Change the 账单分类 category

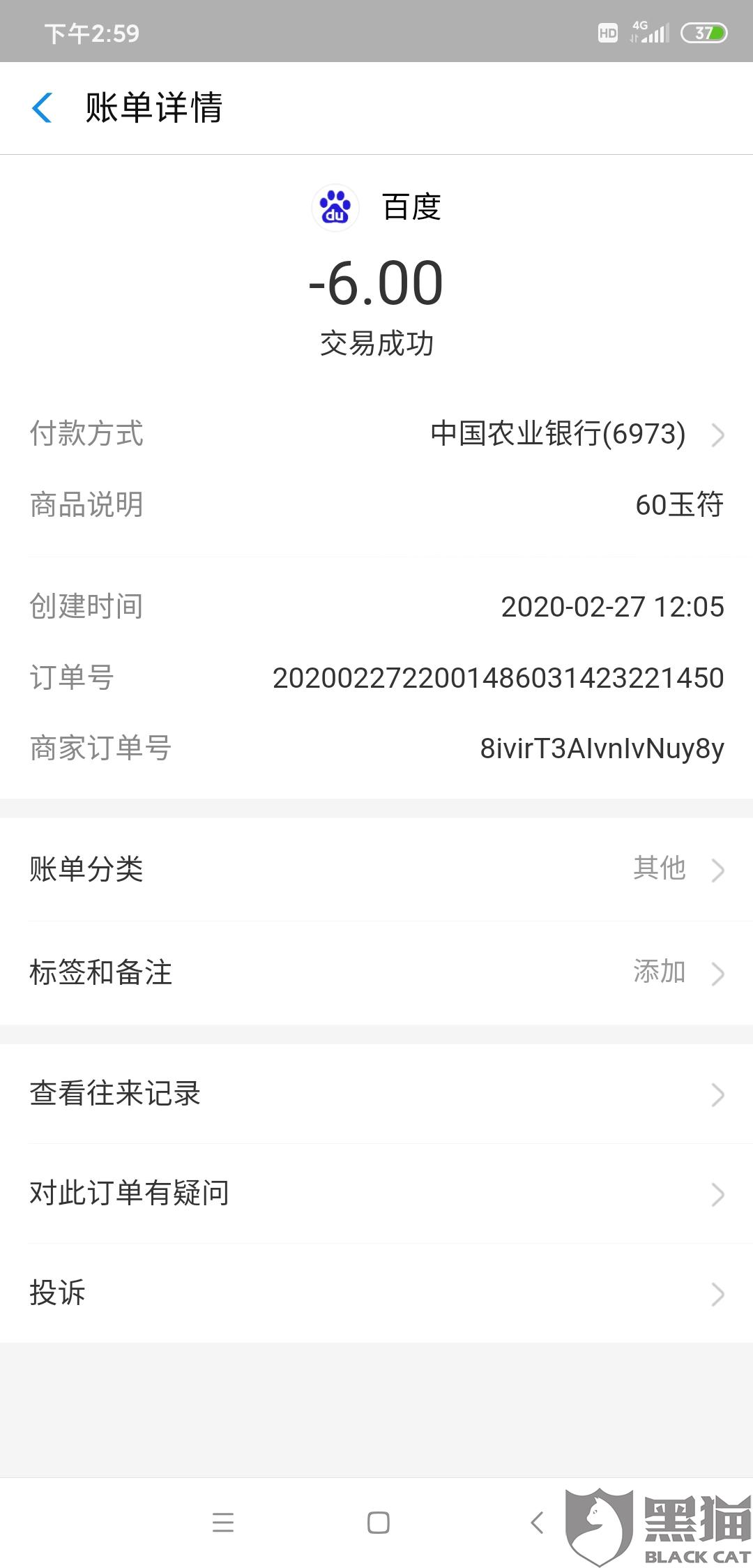click(x=376, y=870)
